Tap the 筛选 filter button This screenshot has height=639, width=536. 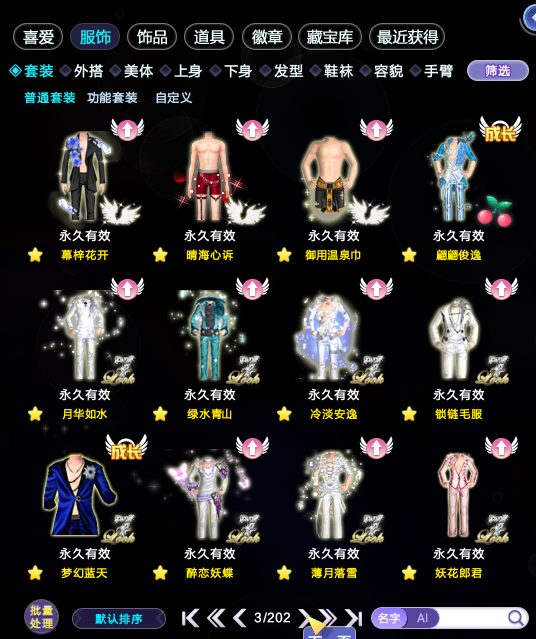click(498, 71)
